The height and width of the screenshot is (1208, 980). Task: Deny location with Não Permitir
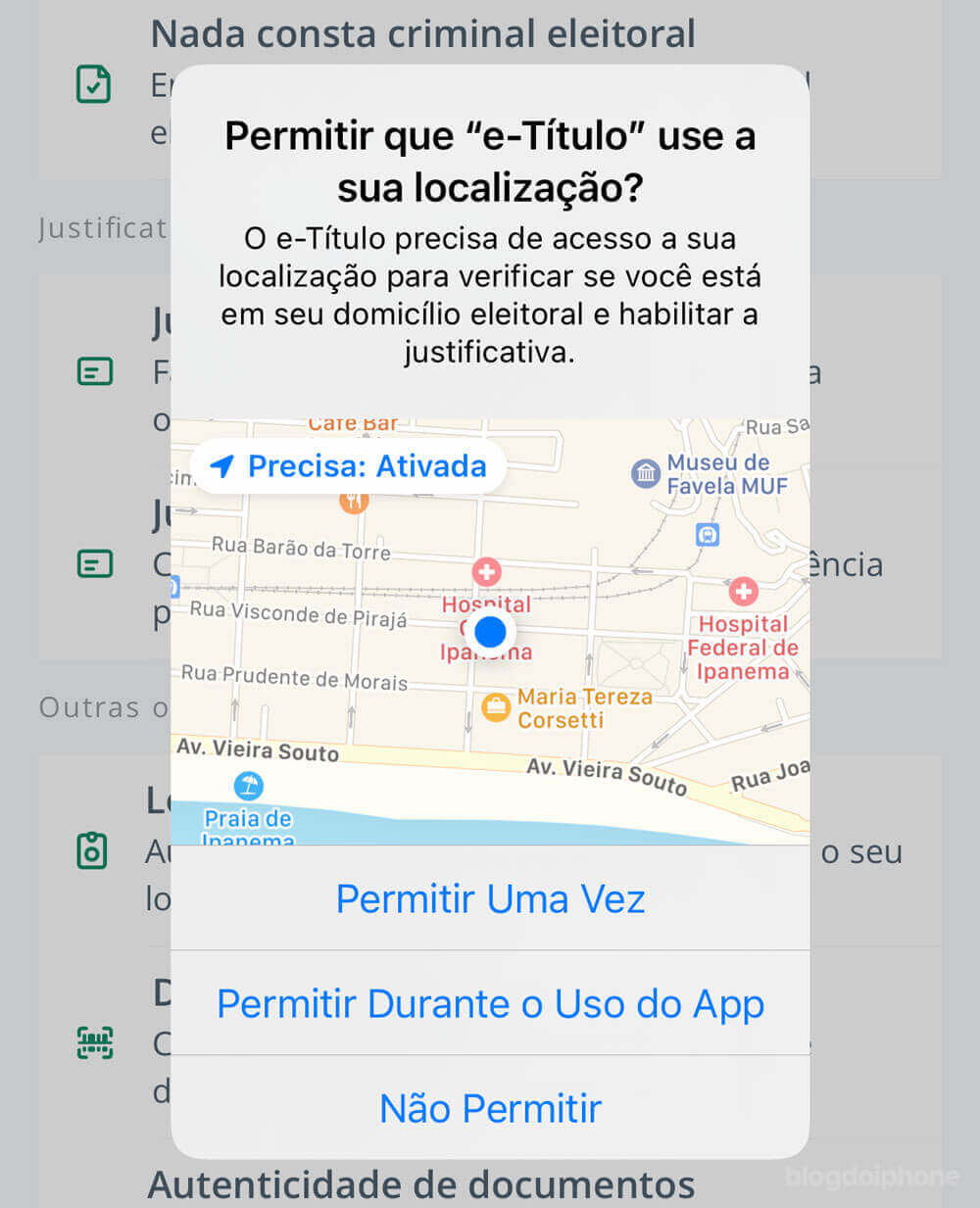tap(490, 1109)
